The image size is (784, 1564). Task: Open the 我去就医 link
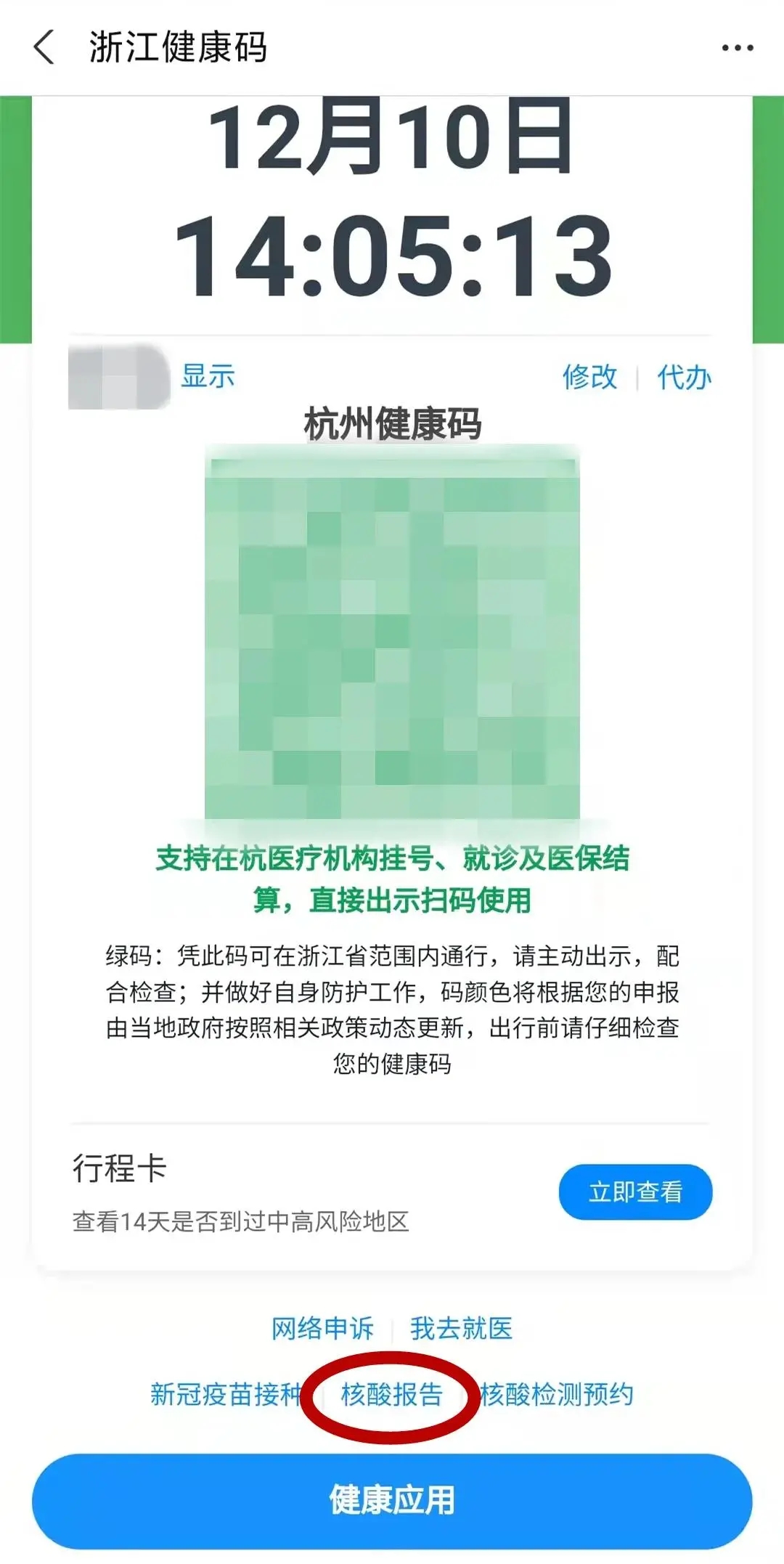(x=462, y=1328)
